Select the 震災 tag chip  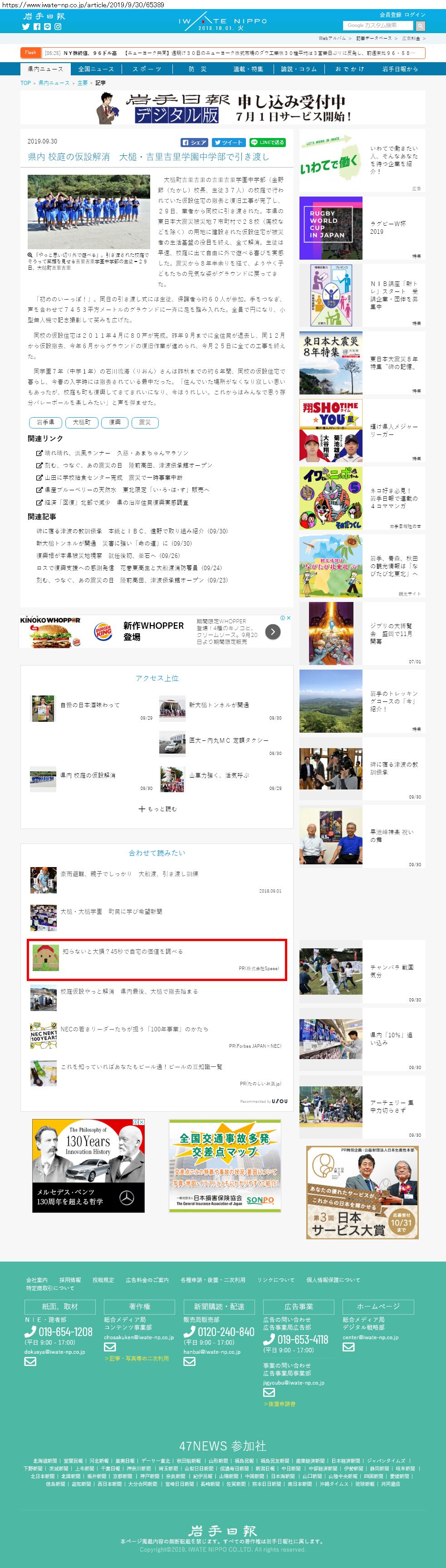(x=145, y=422)
